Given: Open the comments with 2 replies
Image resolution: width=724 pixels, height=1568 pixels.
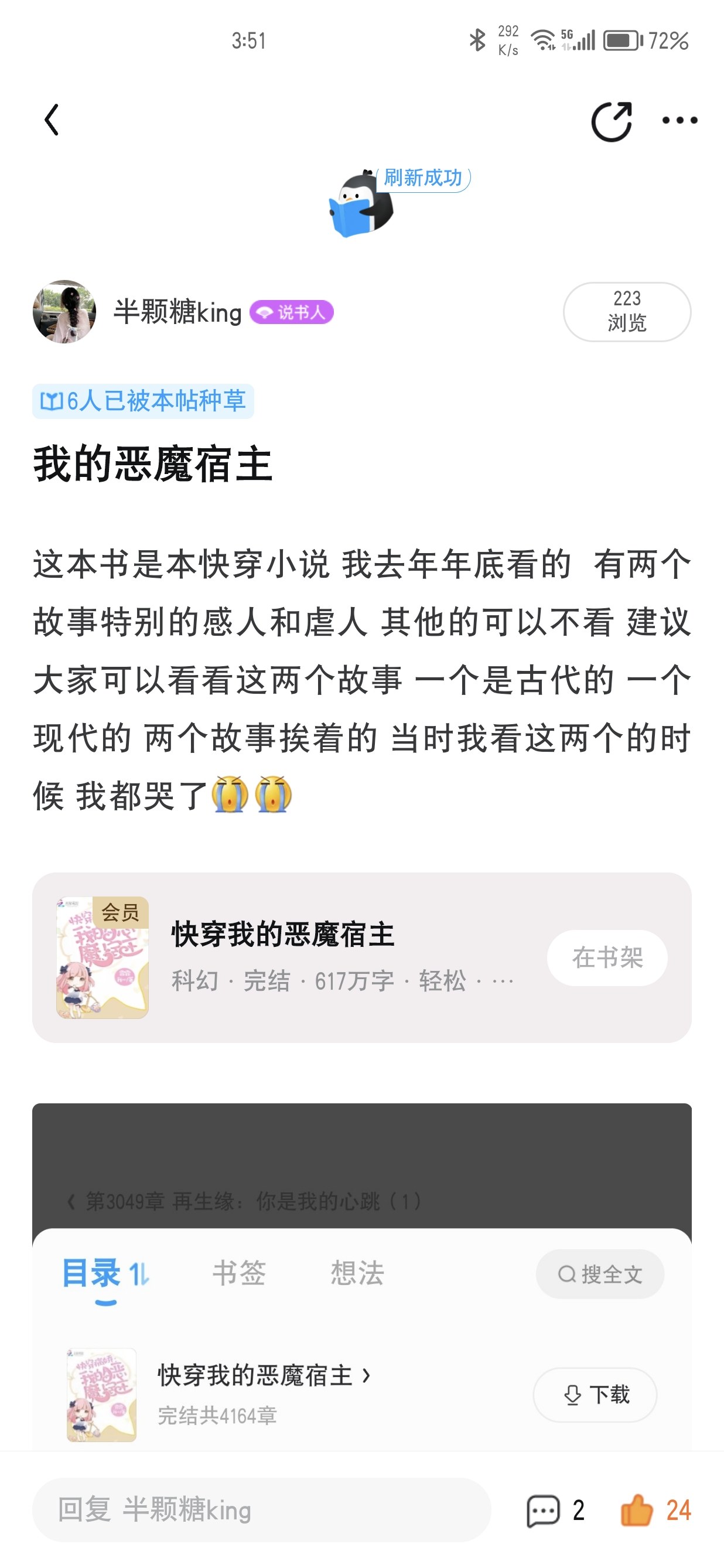Looking at the screenshot, I should pos(555,1510).
